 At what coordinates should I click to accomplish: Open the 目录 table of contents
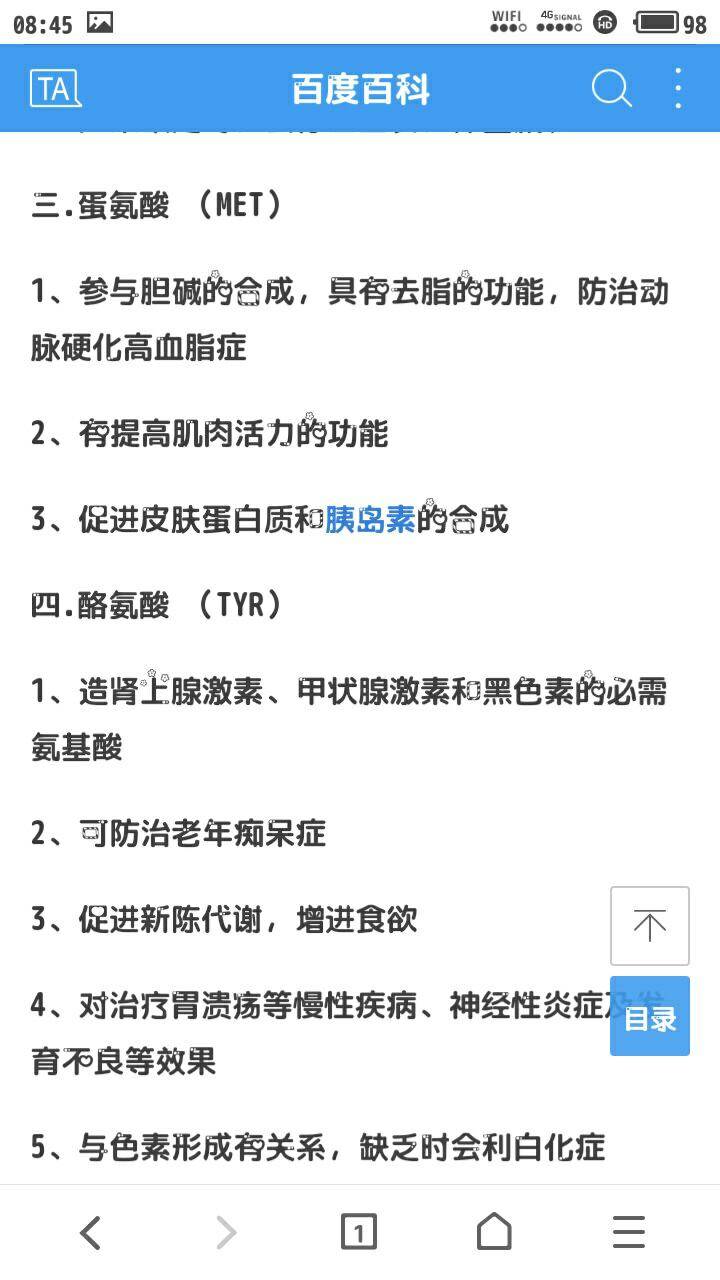coord(650,1017)
